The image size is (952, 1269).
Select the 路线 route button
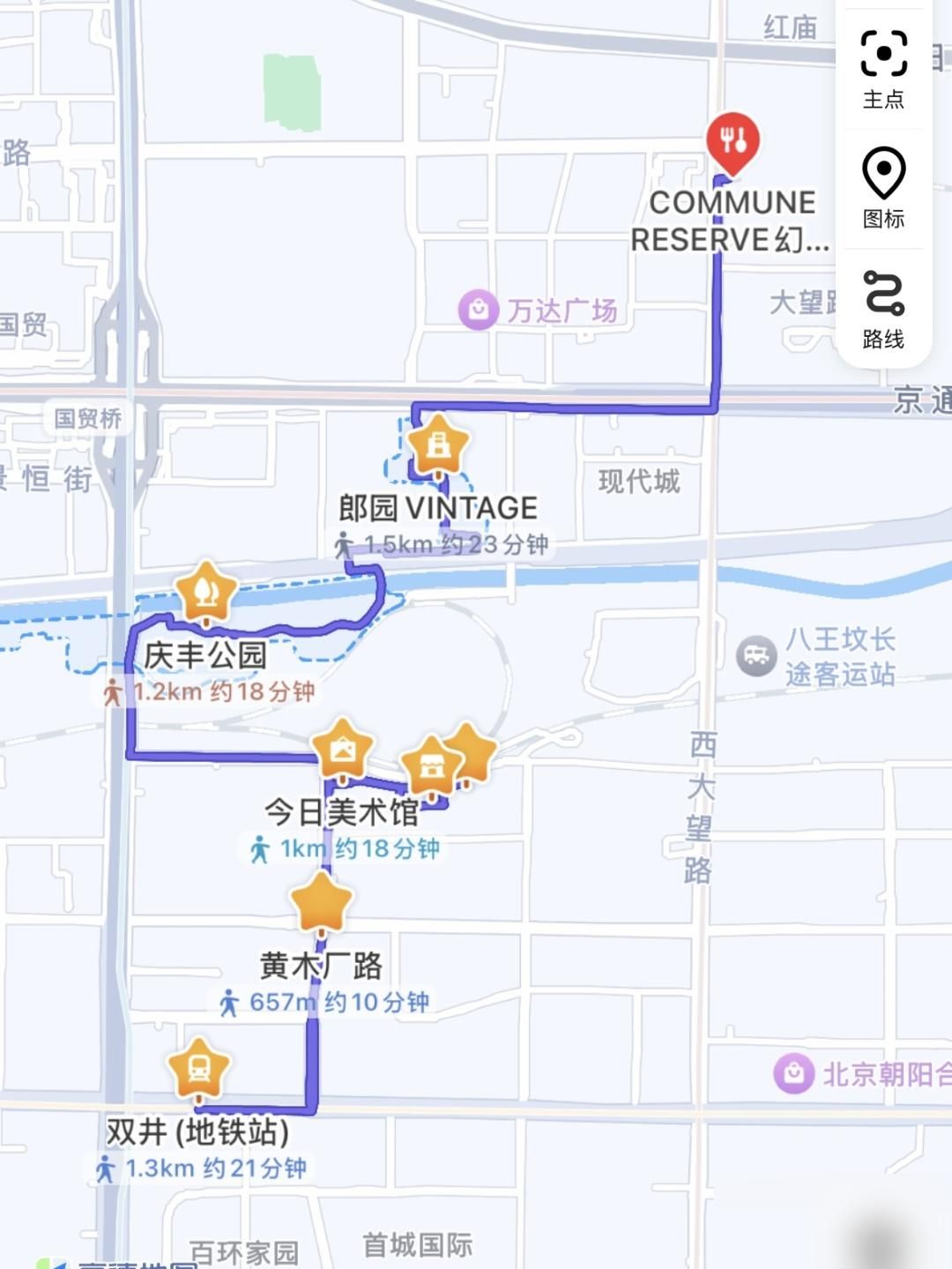[x=883, y=309]
